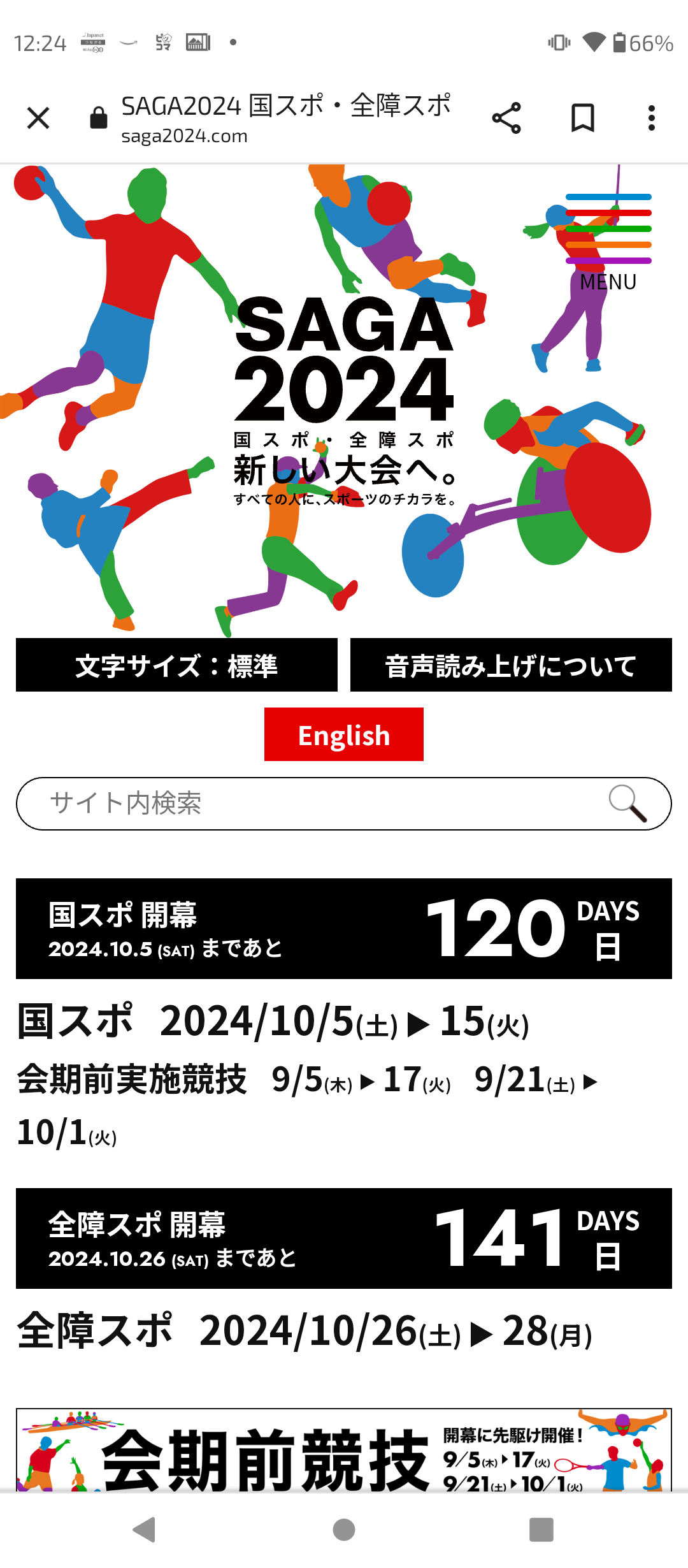Open 音声読み上げについて info
This screenshot has height=1568, width=688.
tap(511, 665)
